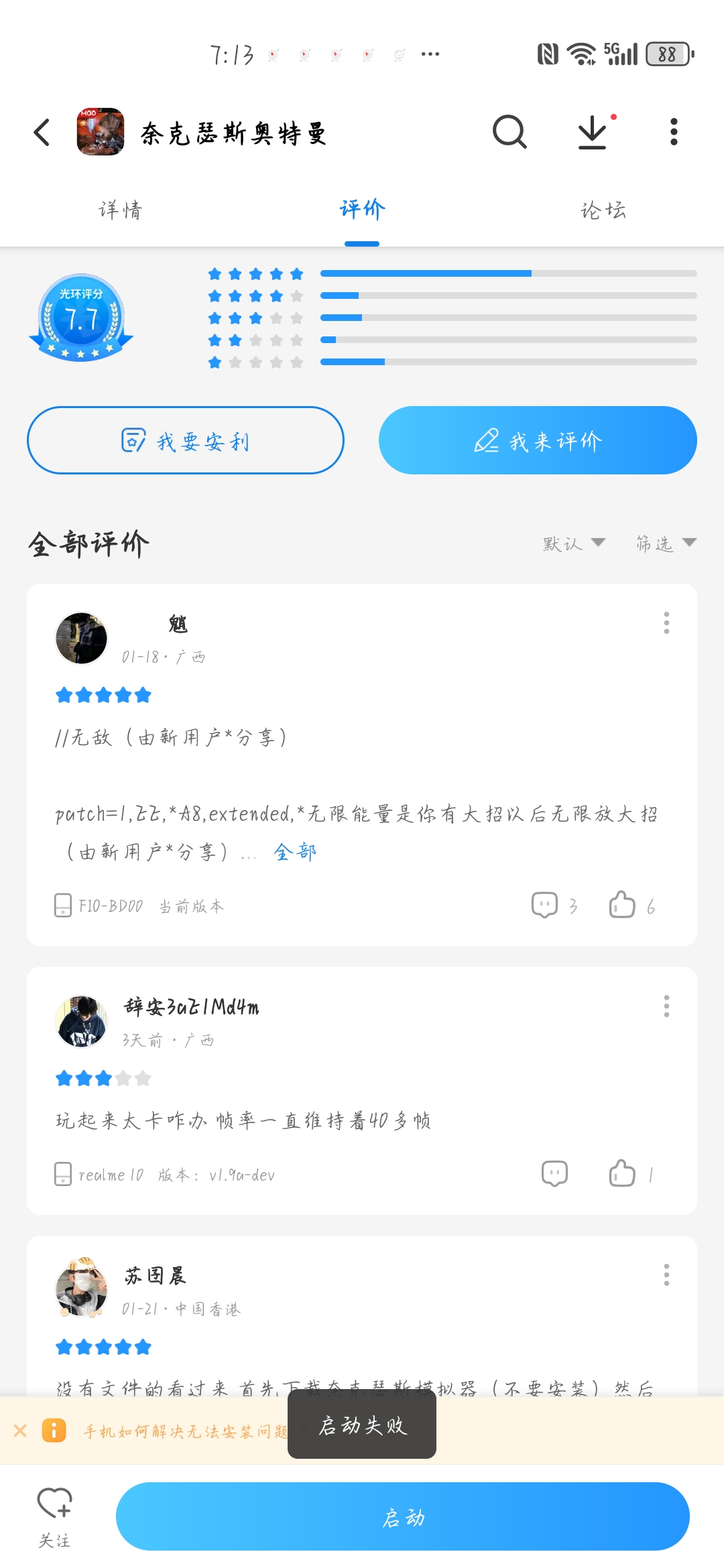Open the 筛选 filter dropdown
This screenshot has height=1568, width=724.
(666, 543)
